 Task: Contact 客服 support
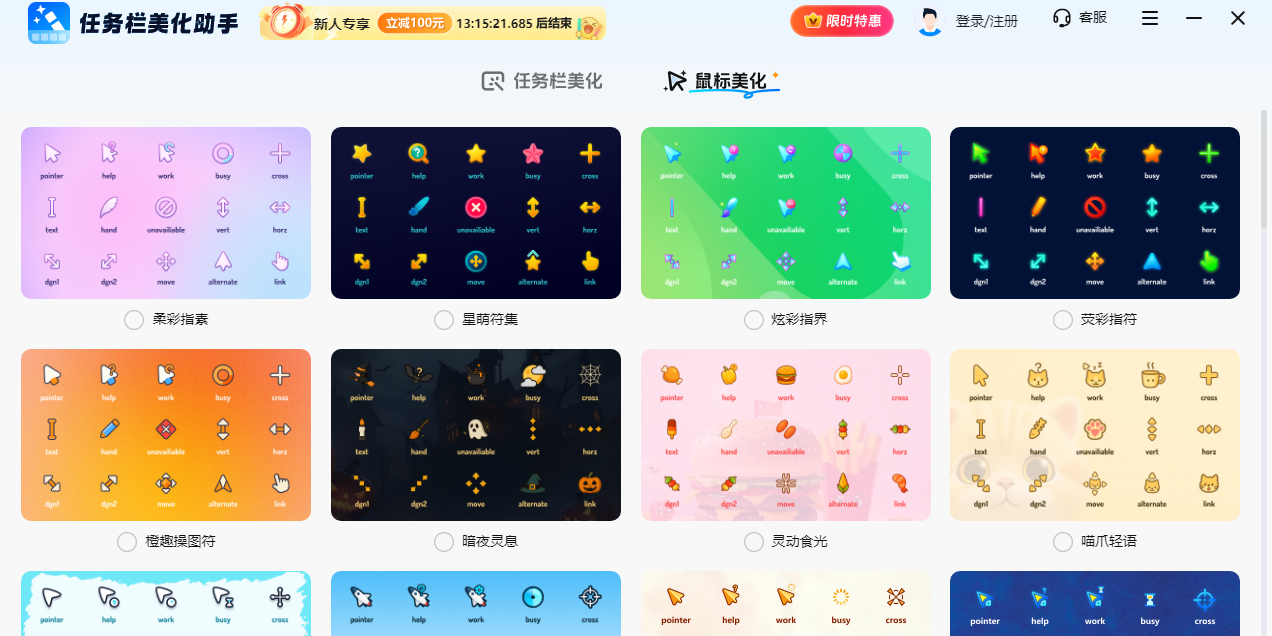(x=1080, y=18)
